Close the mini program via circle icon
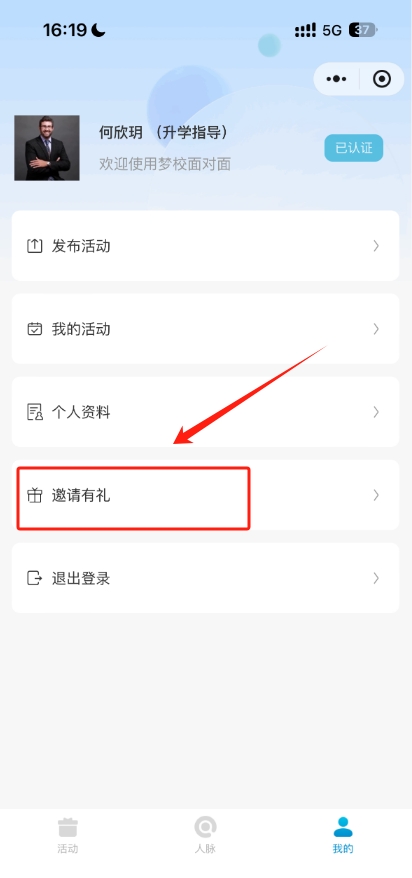This screenshot has width=412, height=878. tap(382, 79)
